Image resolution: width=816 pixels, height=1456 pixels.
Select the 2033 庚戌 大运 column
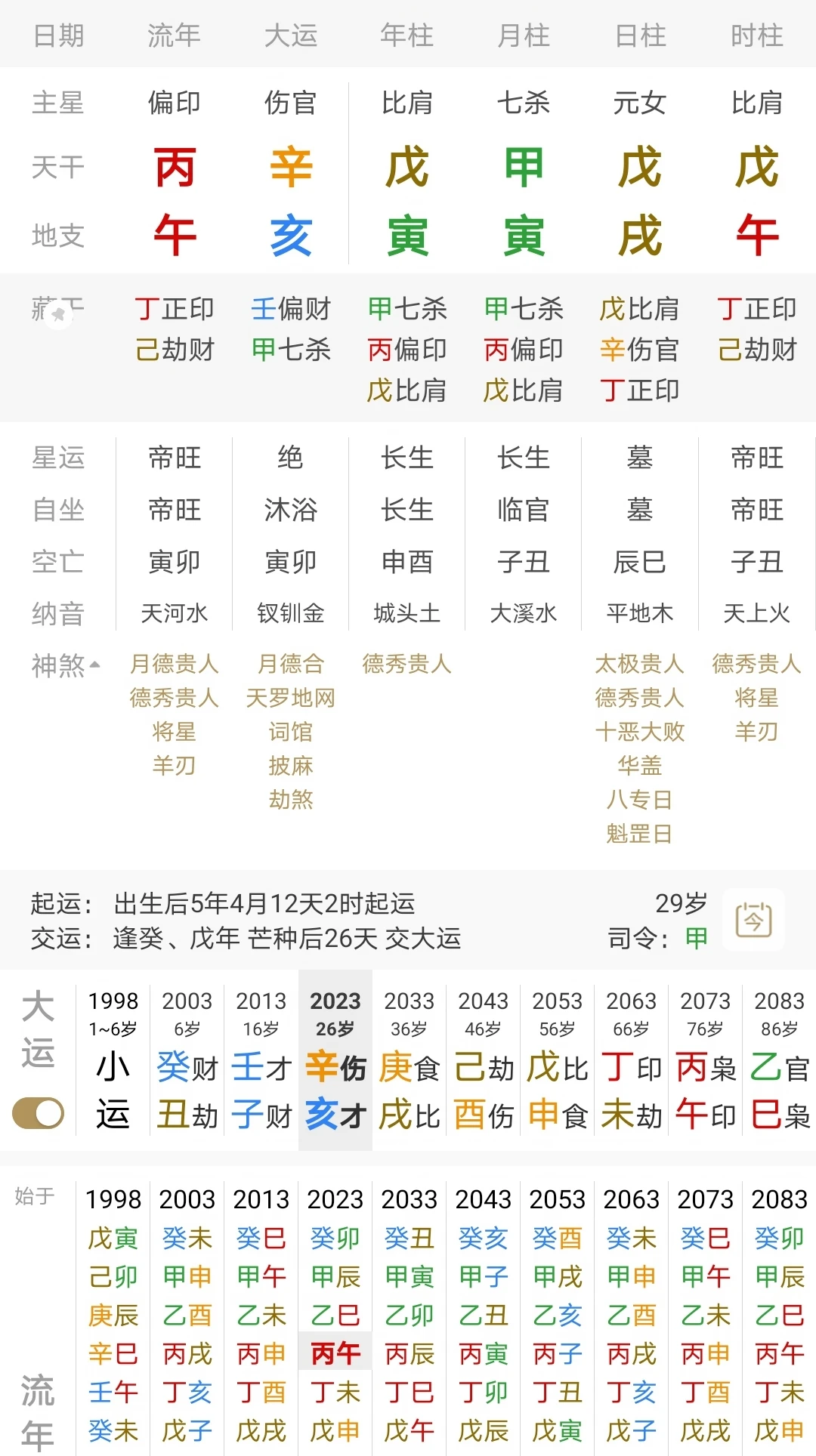point(410,1060)
